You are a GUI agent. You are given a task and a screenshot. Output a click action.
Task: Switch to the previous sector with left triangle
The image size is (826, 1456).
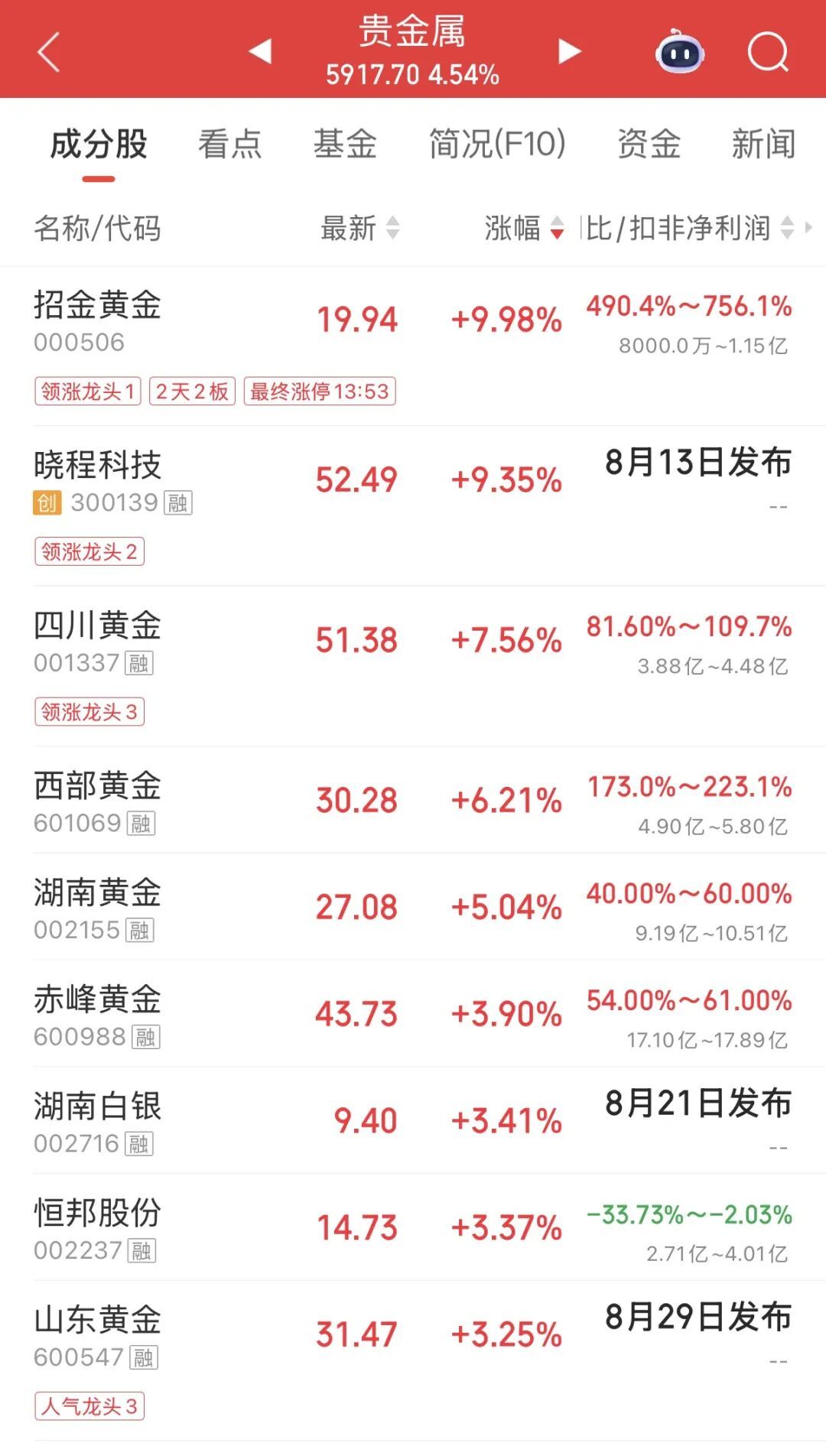click(x=261, y=51)
